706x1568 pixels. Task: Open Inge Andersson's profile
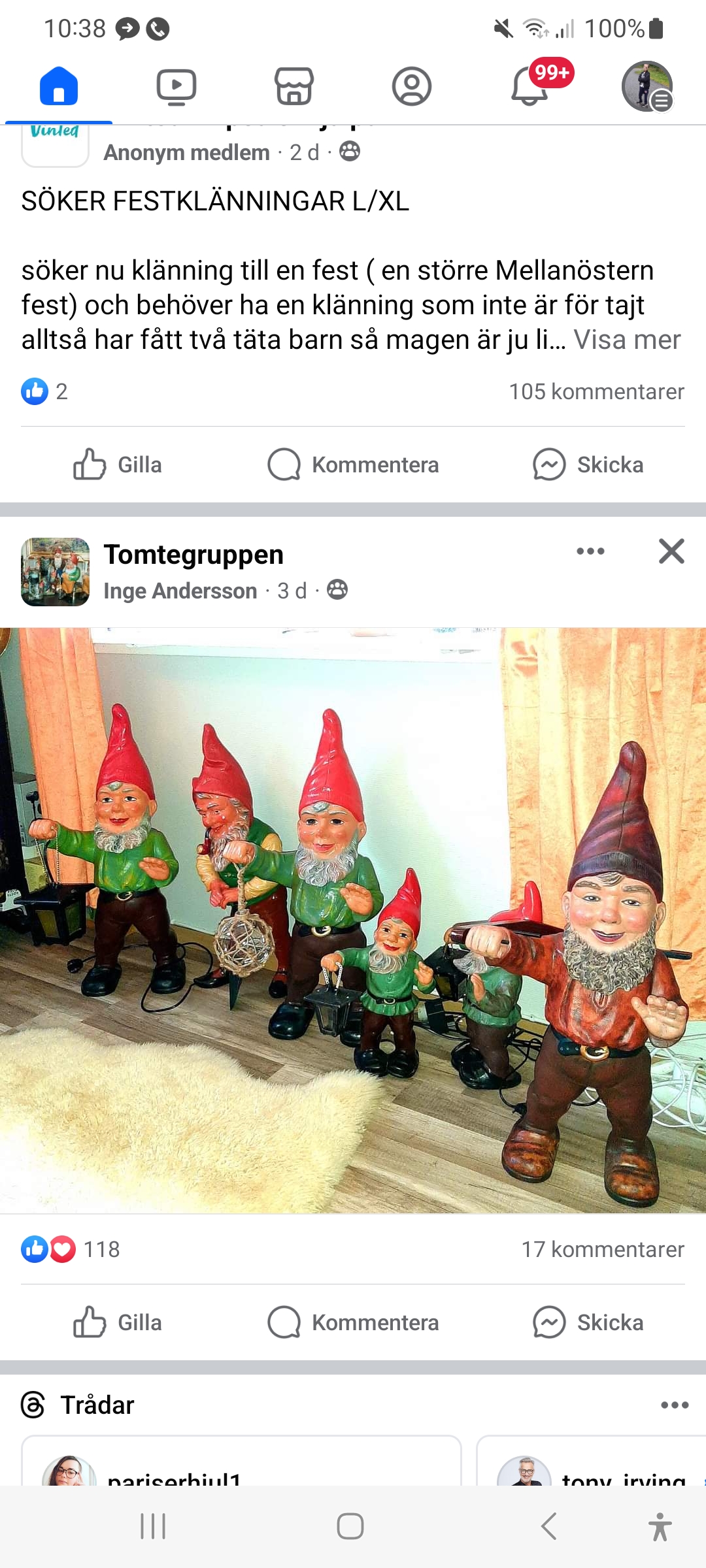180,591
